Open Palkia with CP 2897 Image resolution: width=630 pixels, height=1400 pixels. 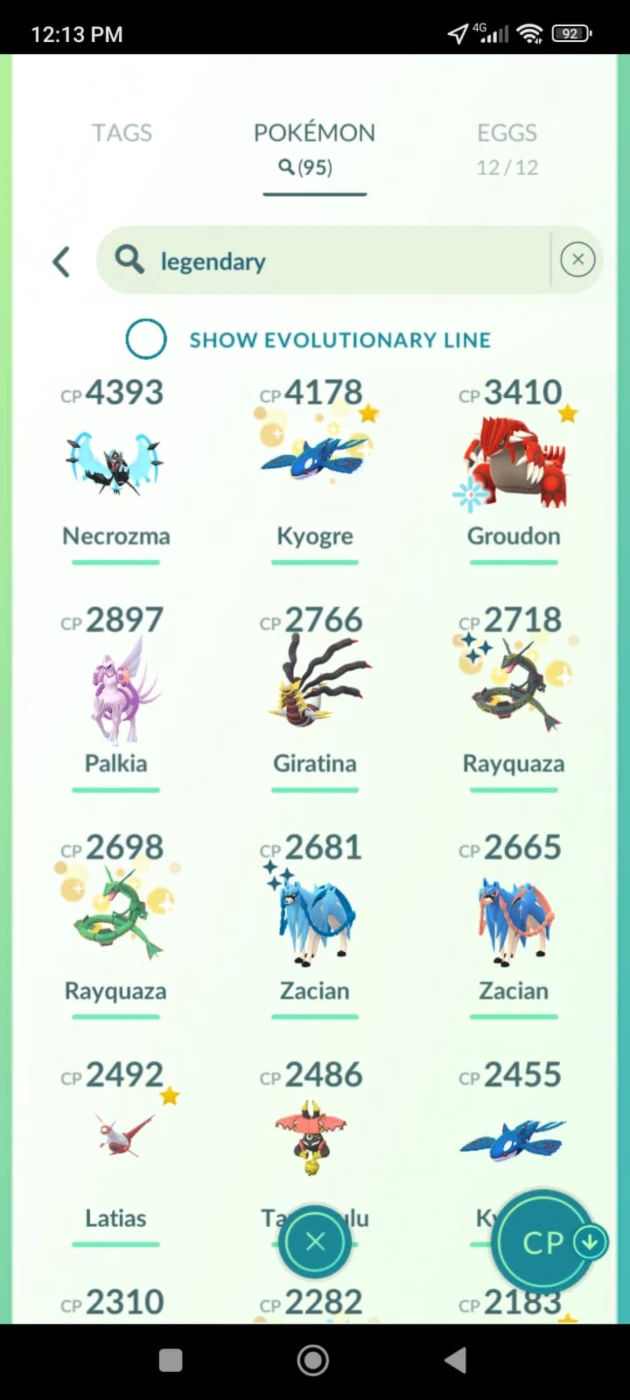point(116,697)
